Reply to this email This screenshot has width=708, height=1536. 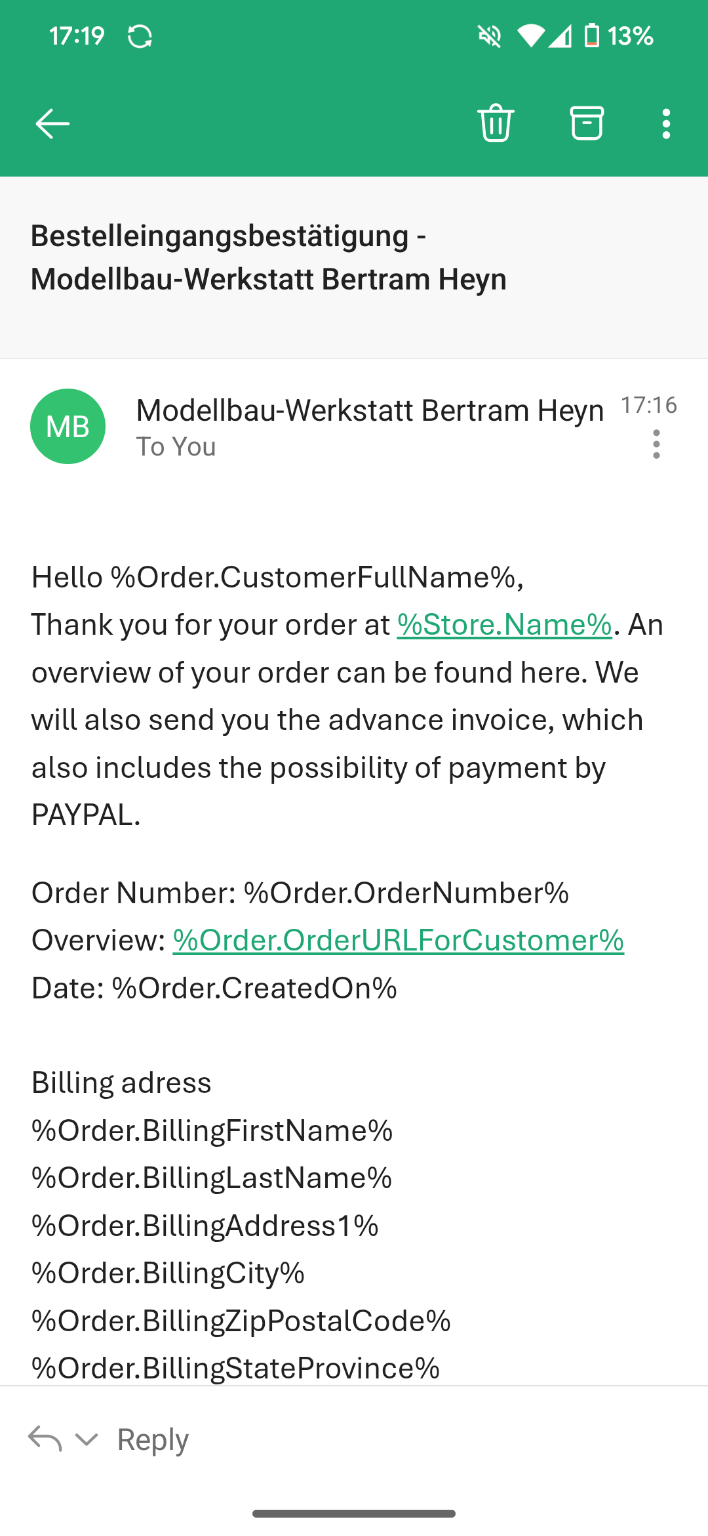tap(153, 1440)
